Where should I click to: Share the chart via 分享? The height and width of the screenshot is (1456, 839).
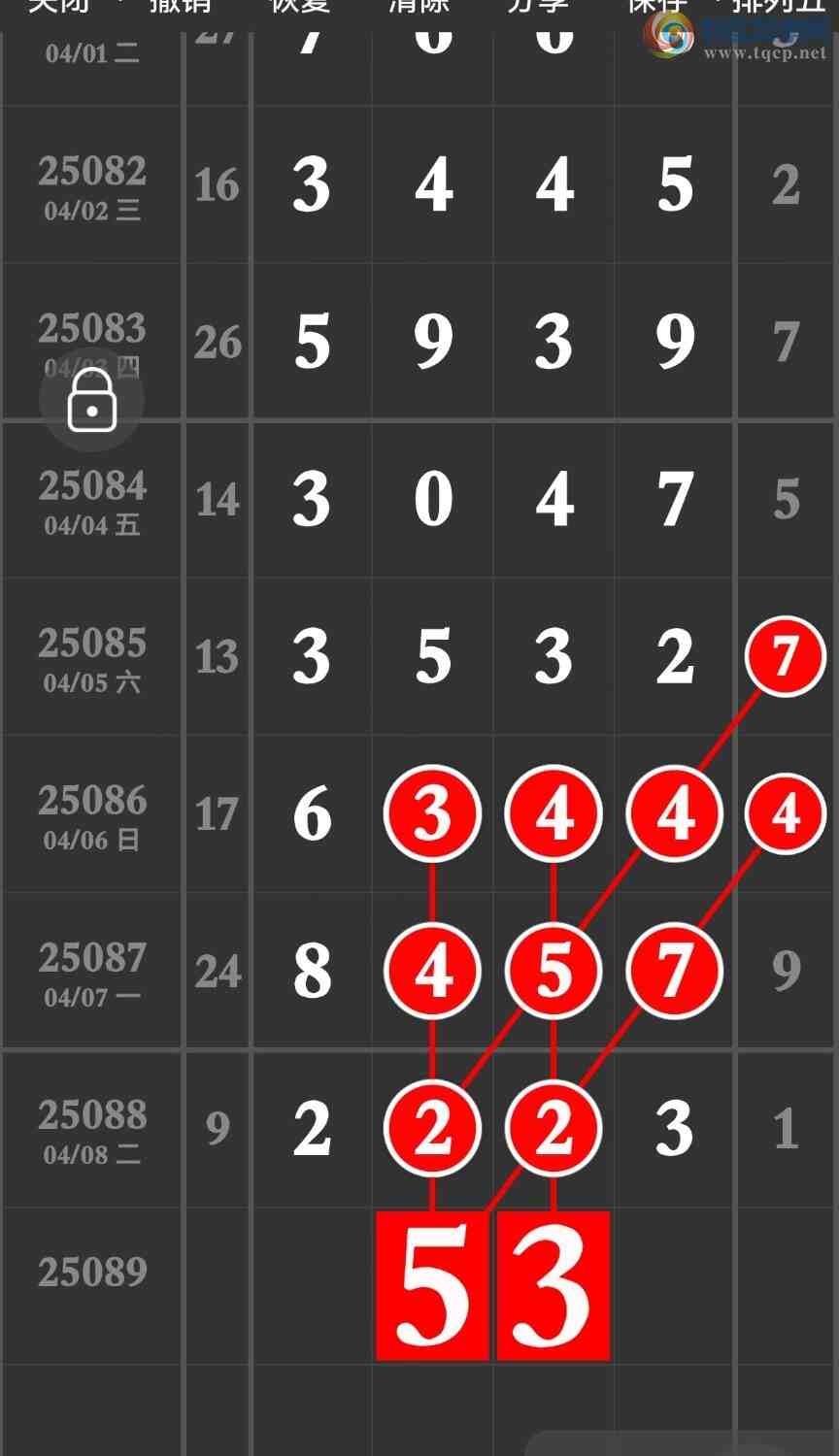click(538, 5)
